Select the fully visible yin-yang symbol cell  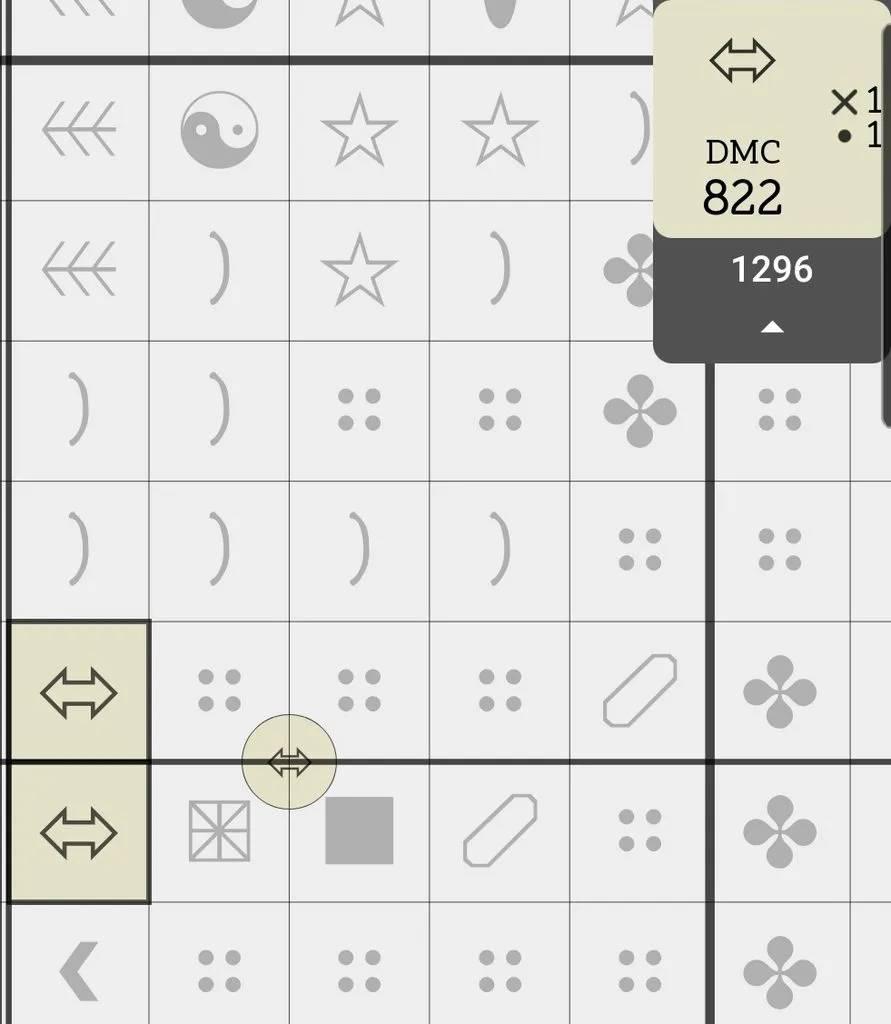[x=219, y=130]
